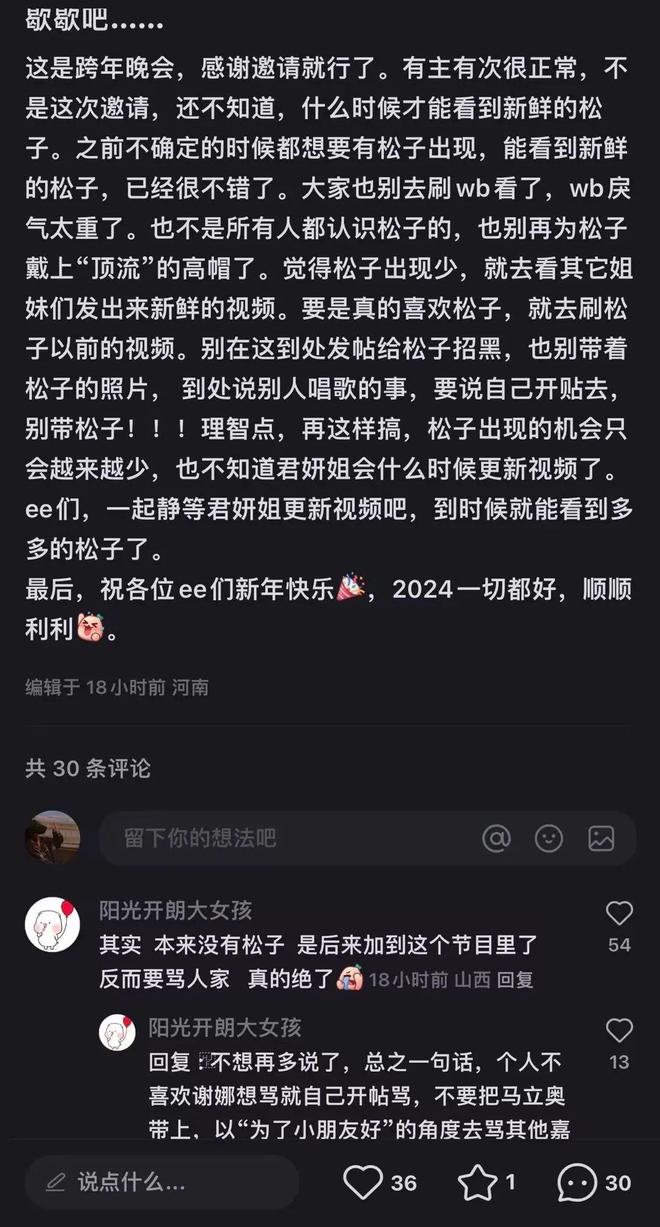Tap the 说点什么 bottom input box
Image resolution: width=660 pixels, height=1227 pixels.
160,1183
